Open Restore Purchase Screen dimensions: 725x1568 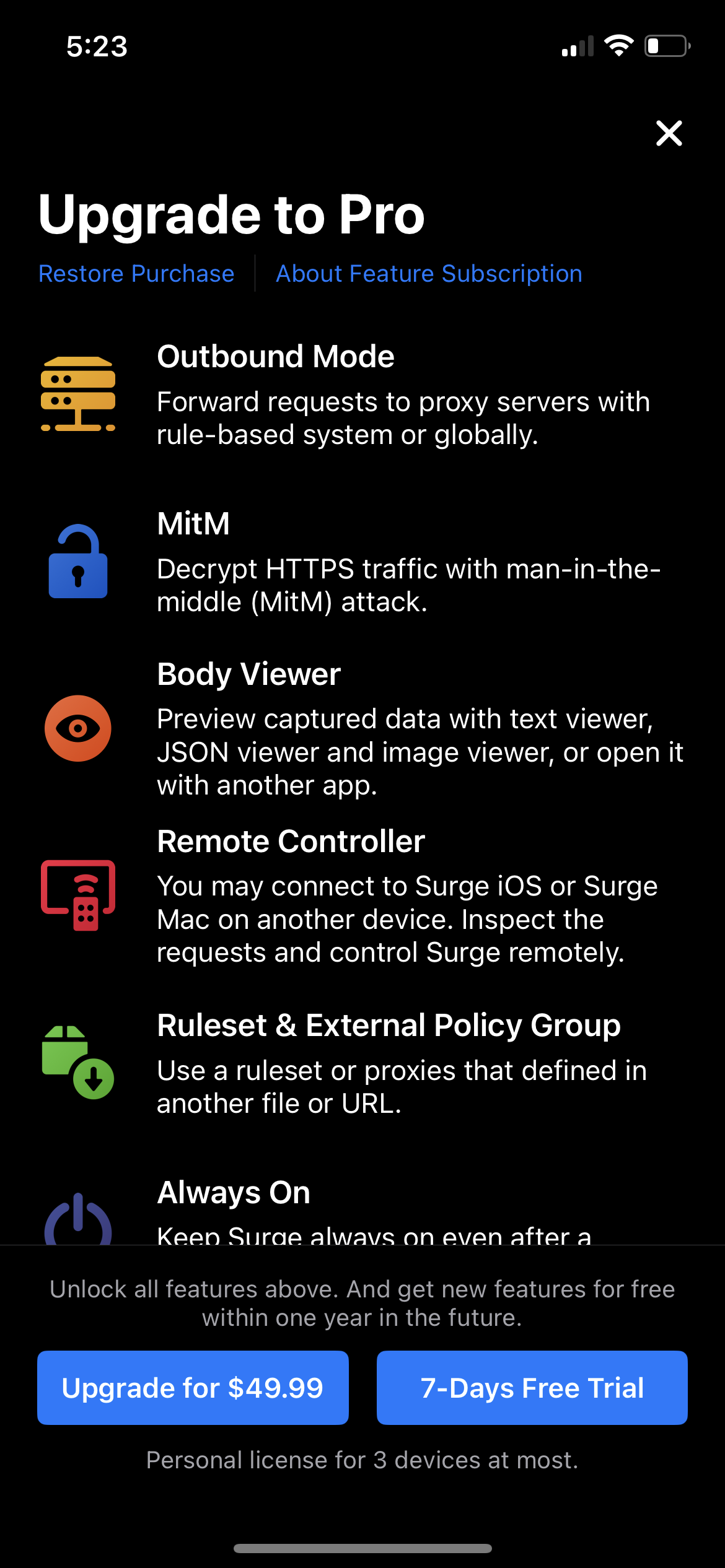(136, 273)
